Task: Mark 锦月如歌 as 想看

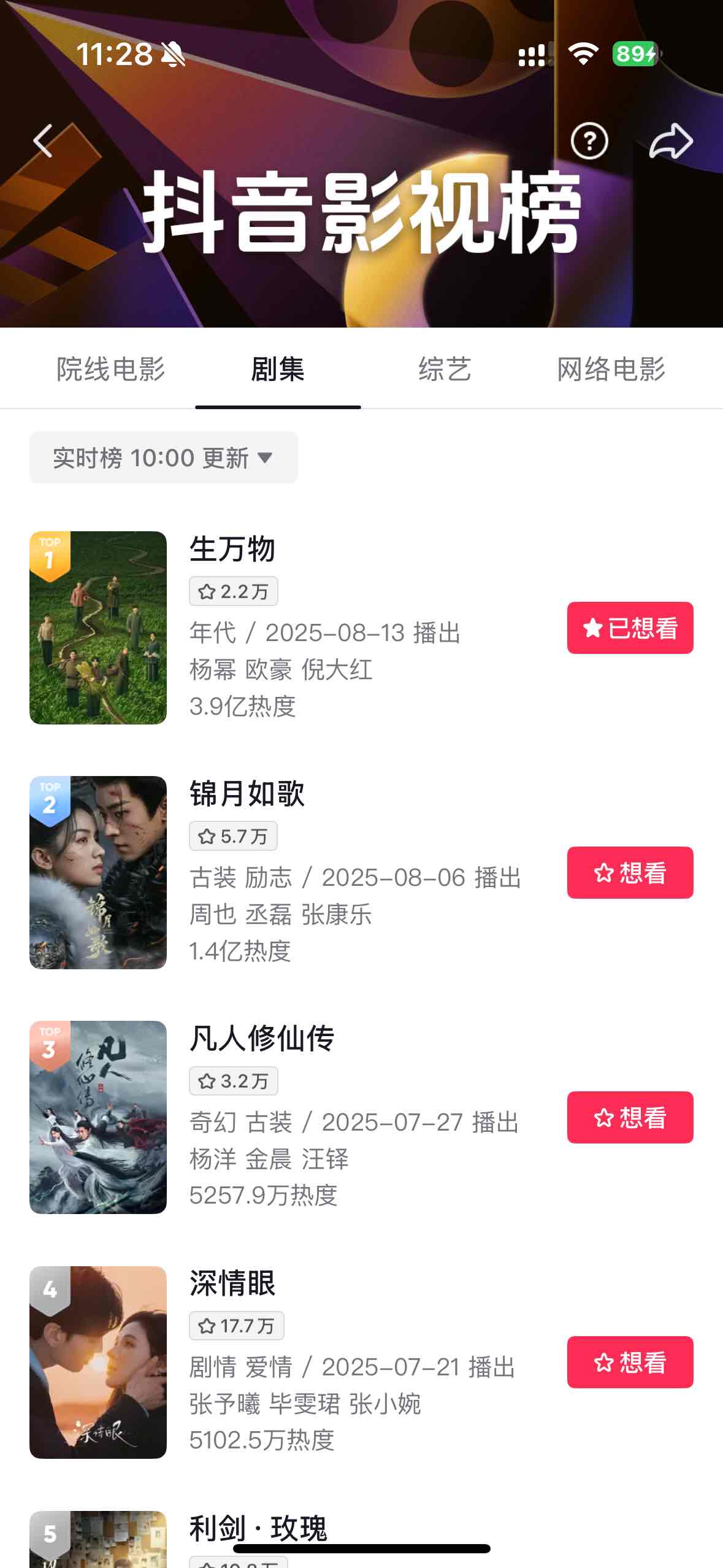Action: pyautogui.click(x=630, y=872)
